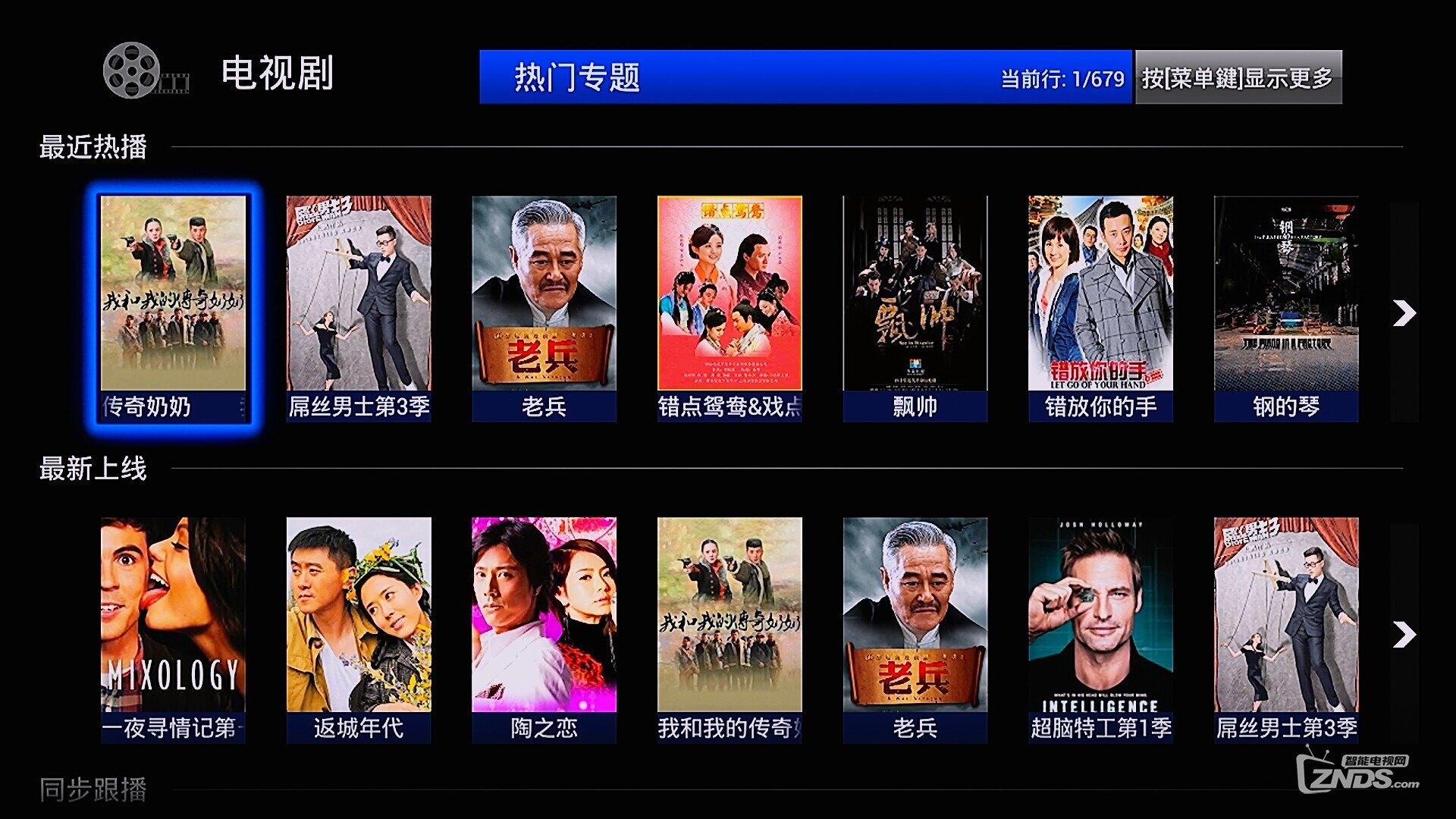Open 我和我的传奇奶奶 in 最新上线
The image size is (1456, 819).
pos(730,629)
